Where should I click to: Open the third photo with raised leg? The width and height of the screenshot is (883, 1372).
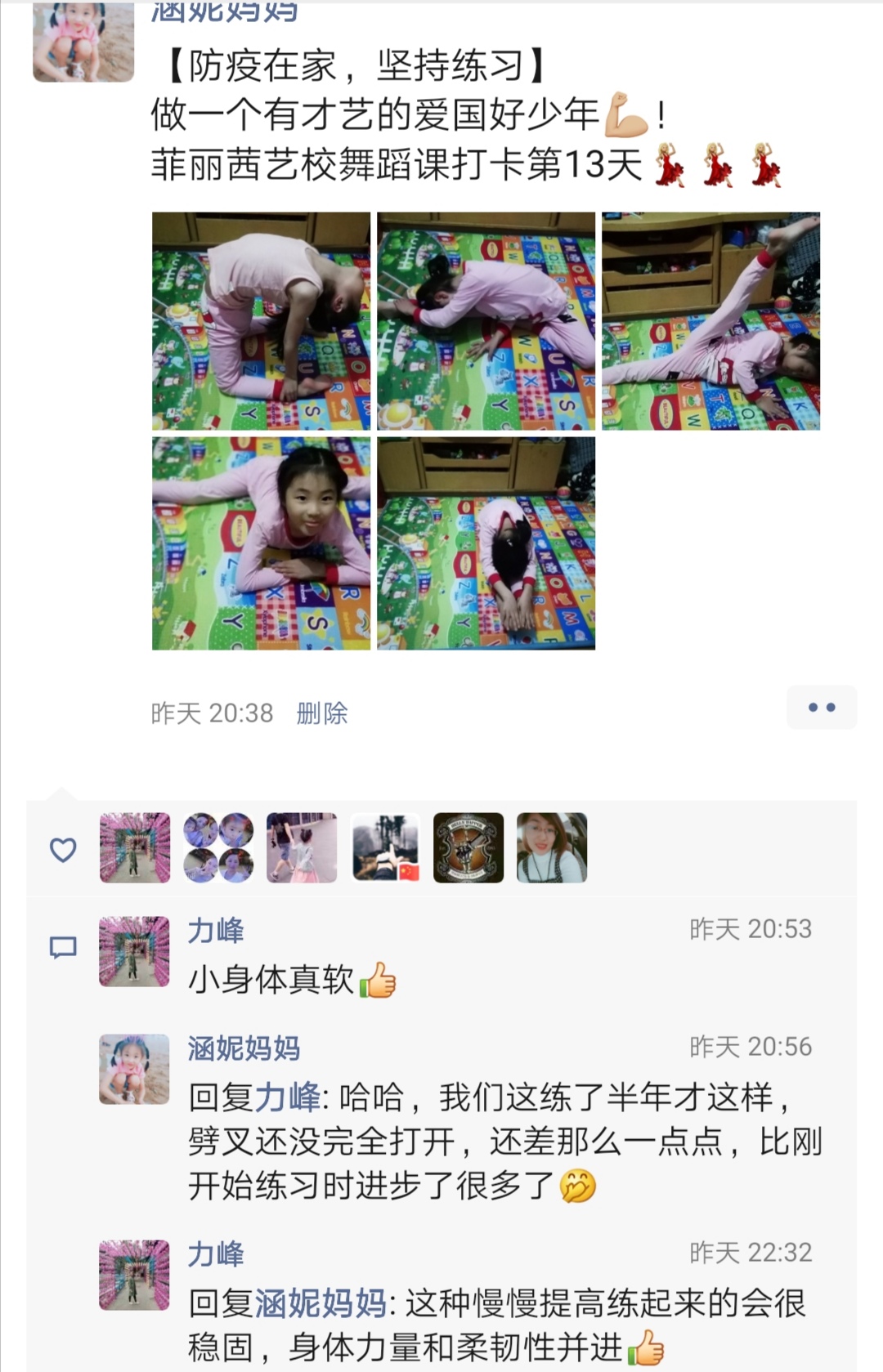pos(710,321)
